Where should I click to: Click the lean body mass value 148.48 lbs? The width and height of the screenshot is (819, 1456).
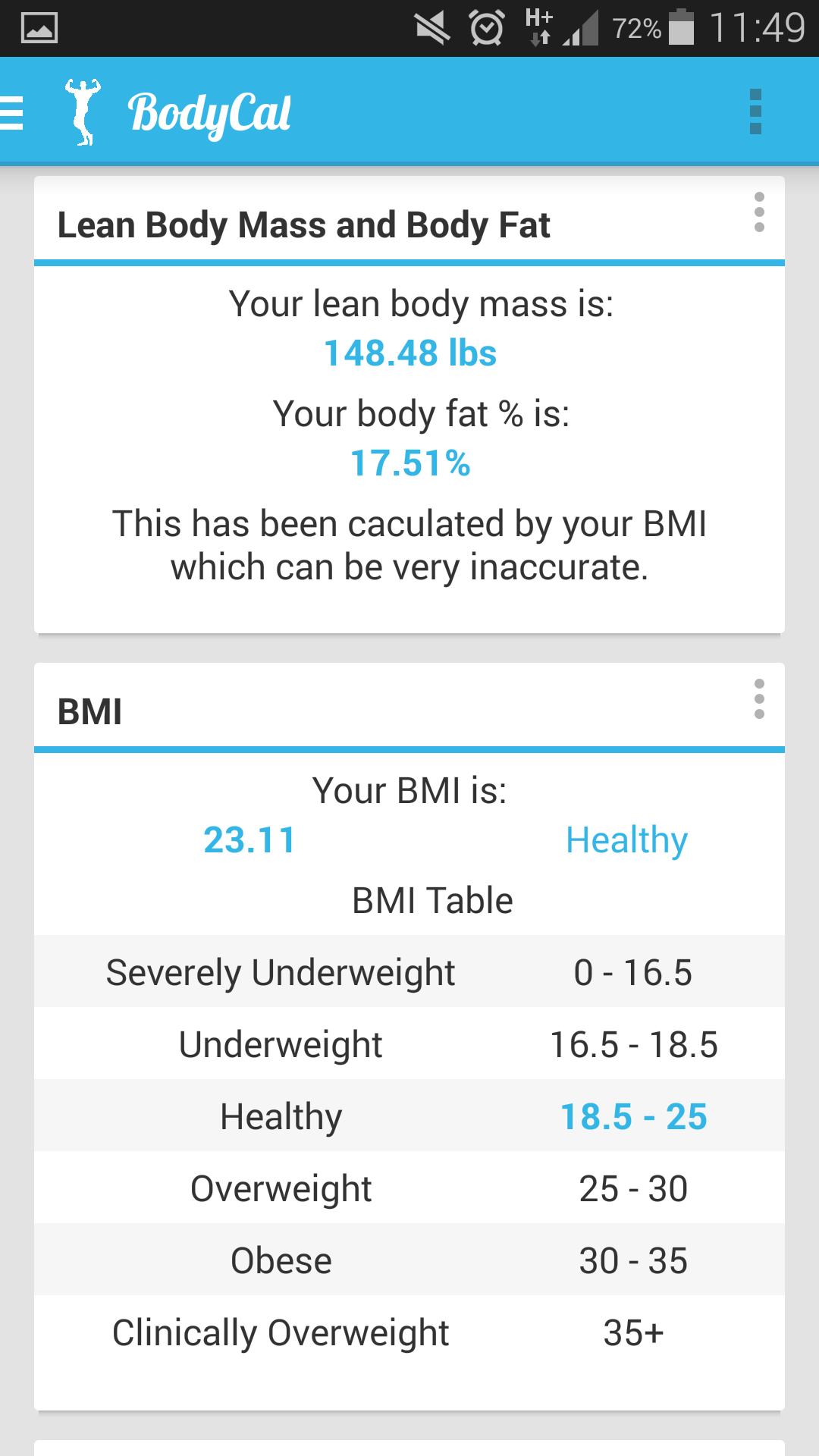409,352
